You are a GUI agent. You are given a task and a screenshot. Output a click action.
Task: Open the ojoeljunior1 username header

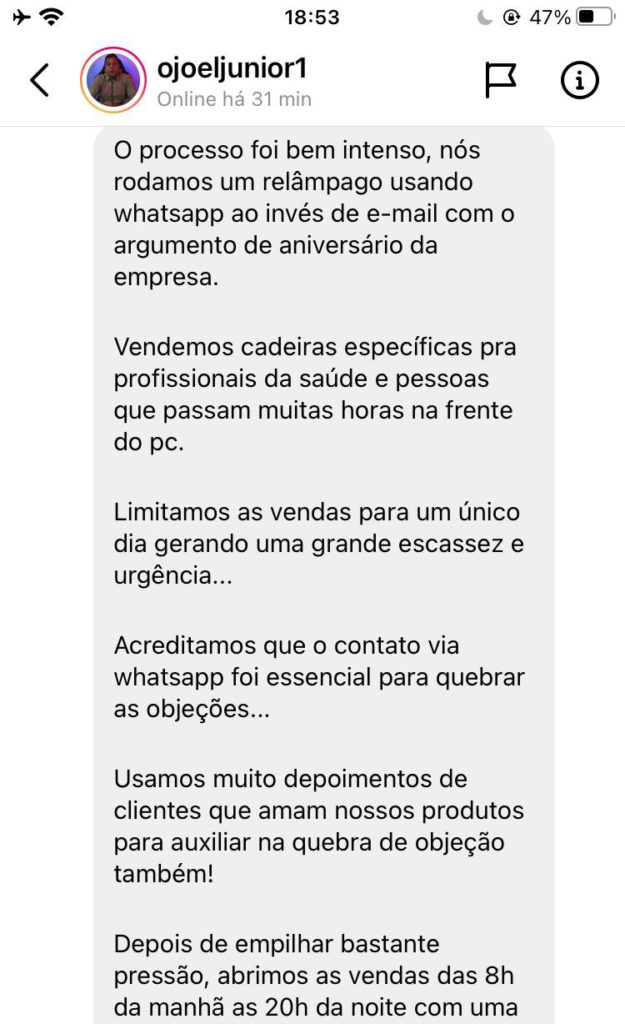coord(232,69)
